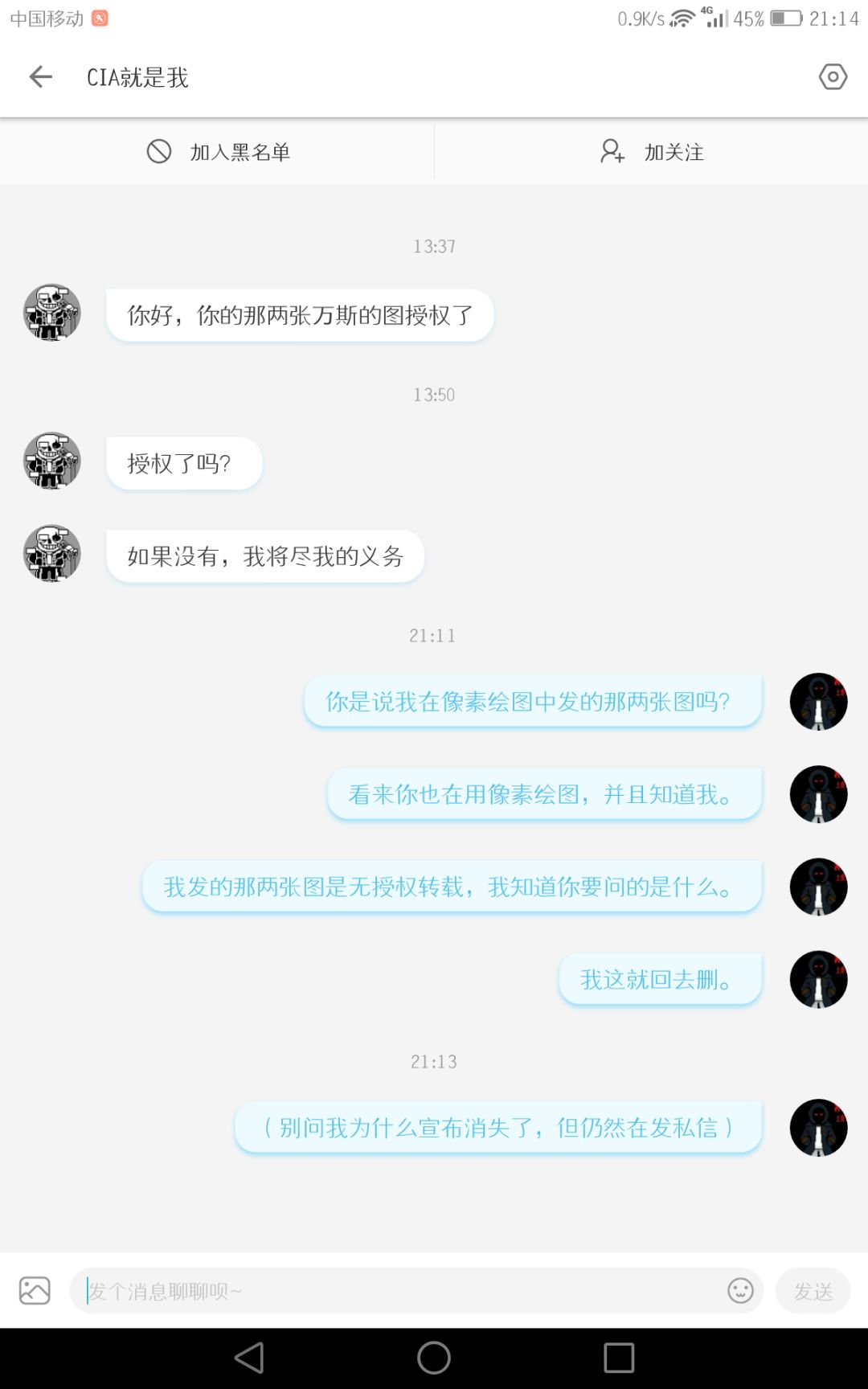Open the Sans avatar of the sender
This screenshot has height=1389, width=868.
(50, 313)
